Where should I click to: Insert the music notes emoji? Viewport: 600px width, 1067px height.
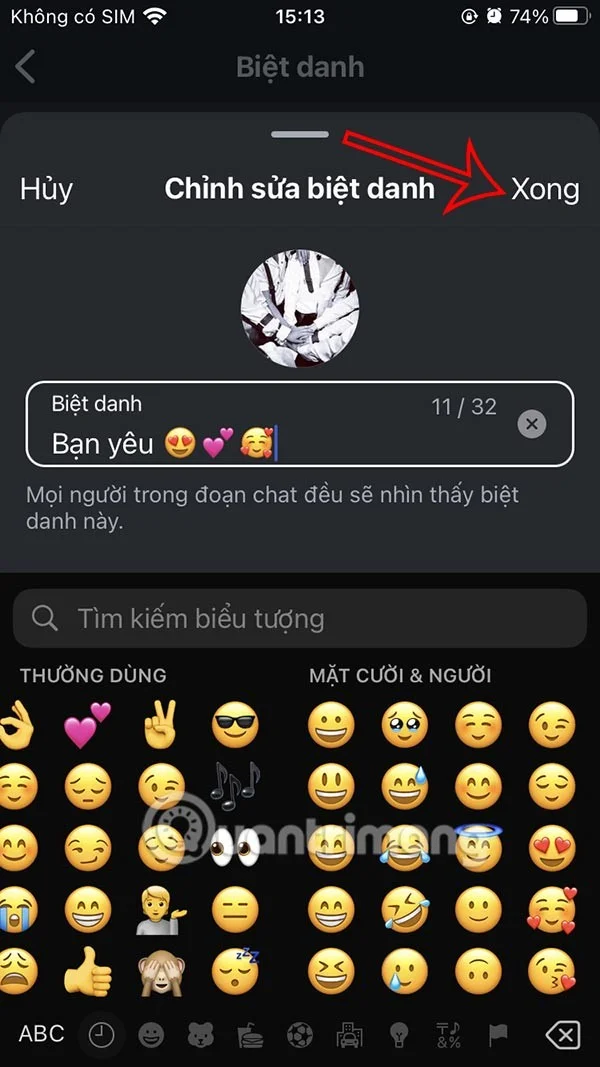(235, 783)
